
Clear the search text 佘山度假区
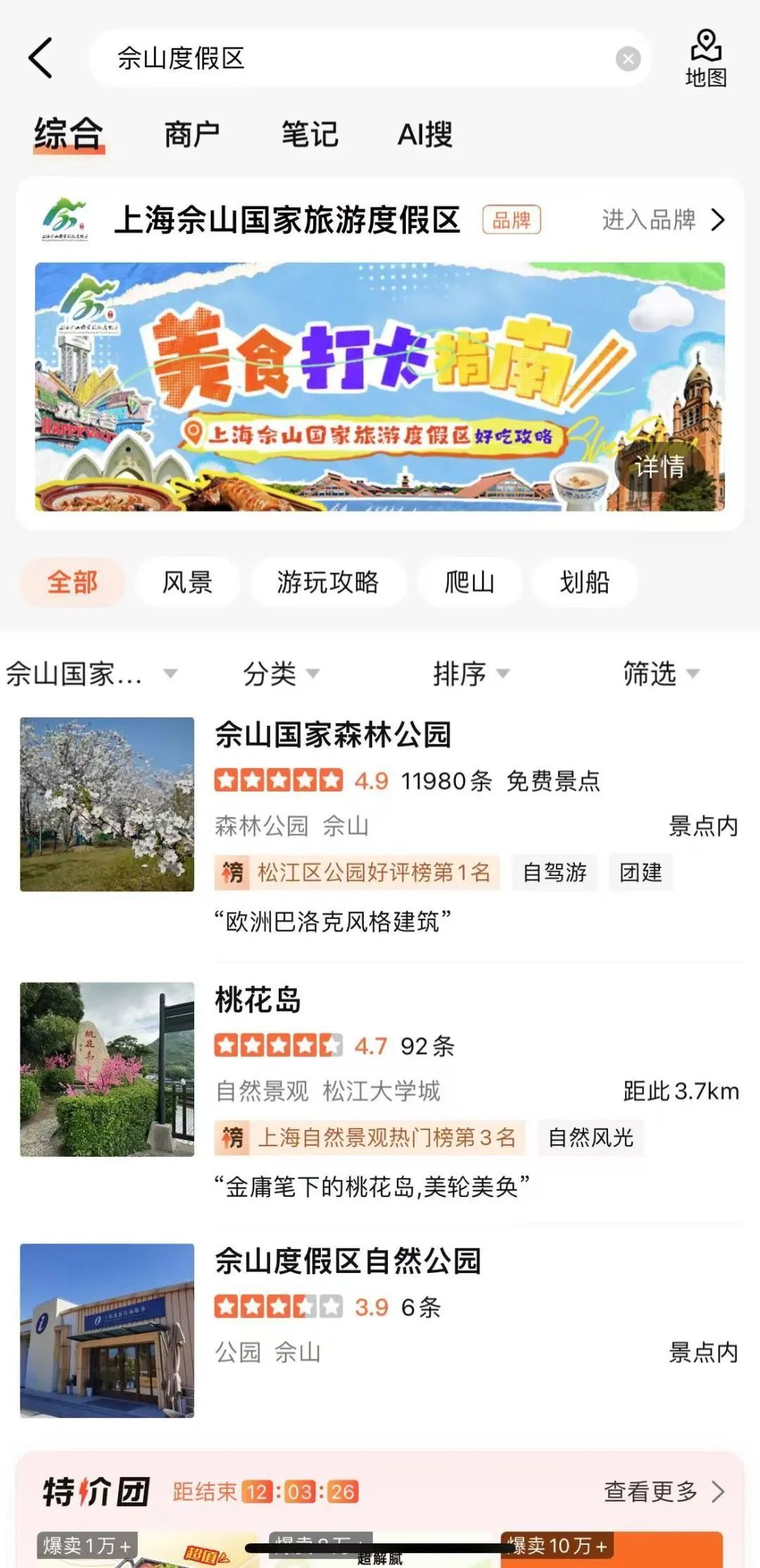point(628,58)
